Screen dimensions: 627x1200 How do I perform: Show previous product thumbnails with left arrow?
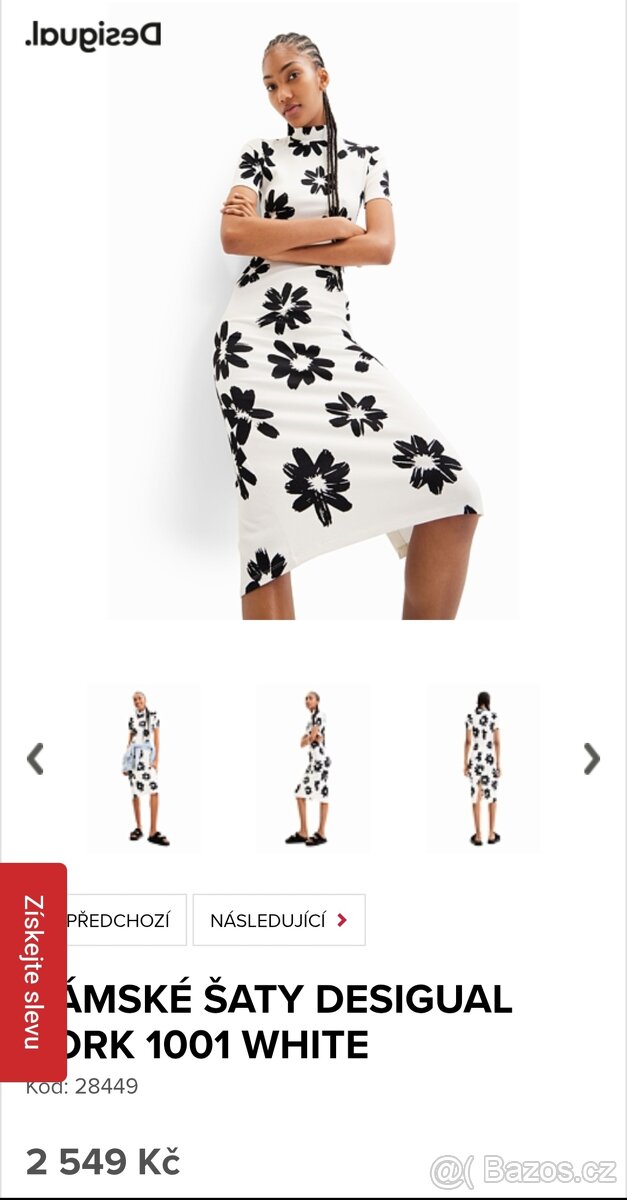point(35,759)
